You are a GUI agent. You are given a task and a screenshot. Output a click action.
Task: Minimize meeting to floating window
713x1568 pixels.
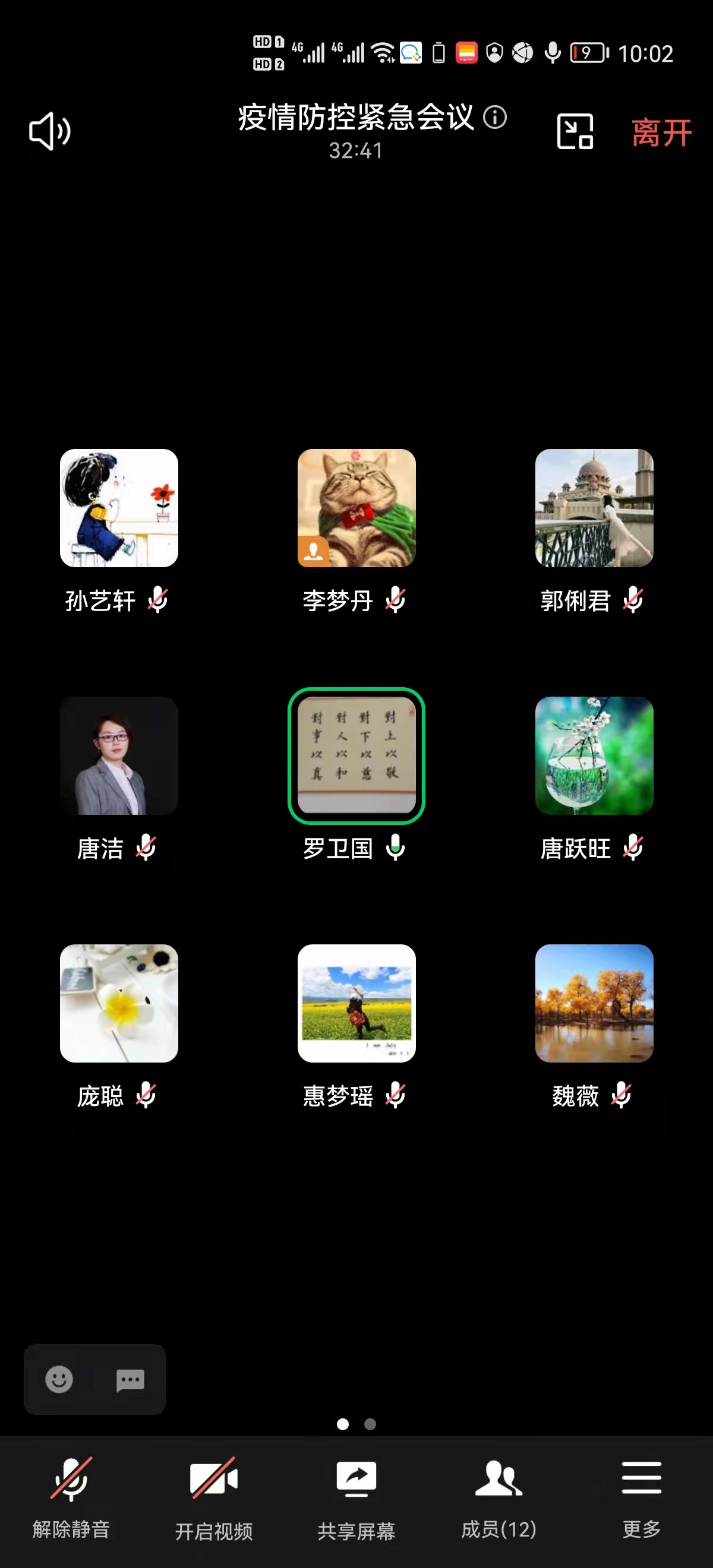(575, 131)
